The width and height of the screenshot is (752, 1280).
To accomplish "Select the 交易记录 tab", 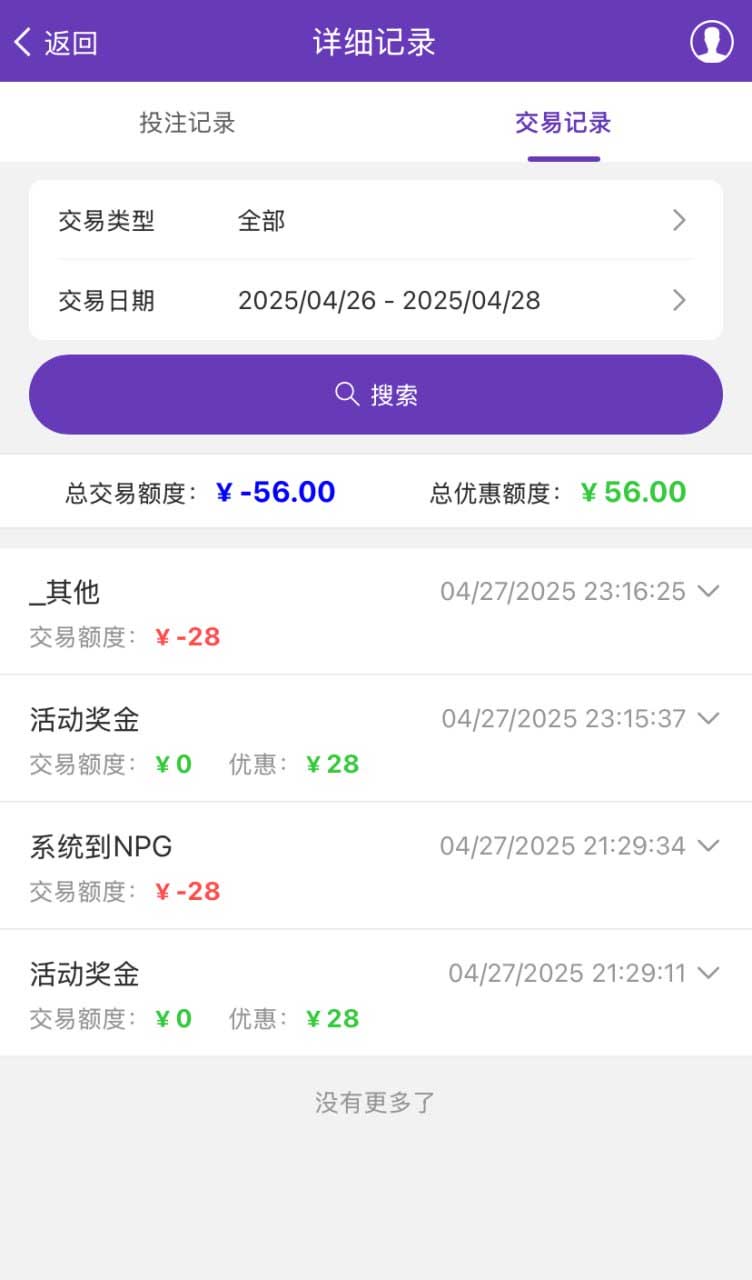I will click(564, 123).
